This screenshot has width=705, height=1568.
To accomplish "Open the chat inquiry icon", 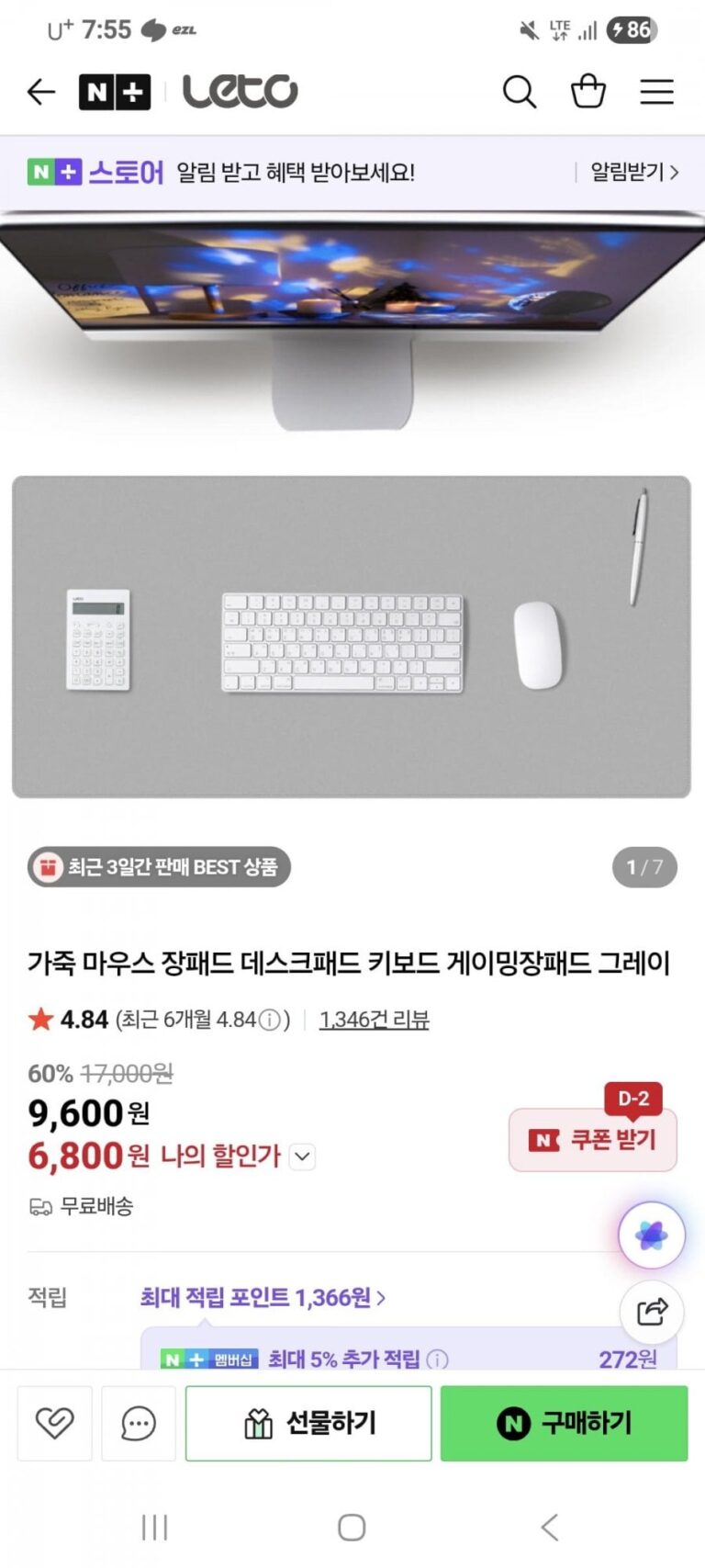I will 139,1423.
